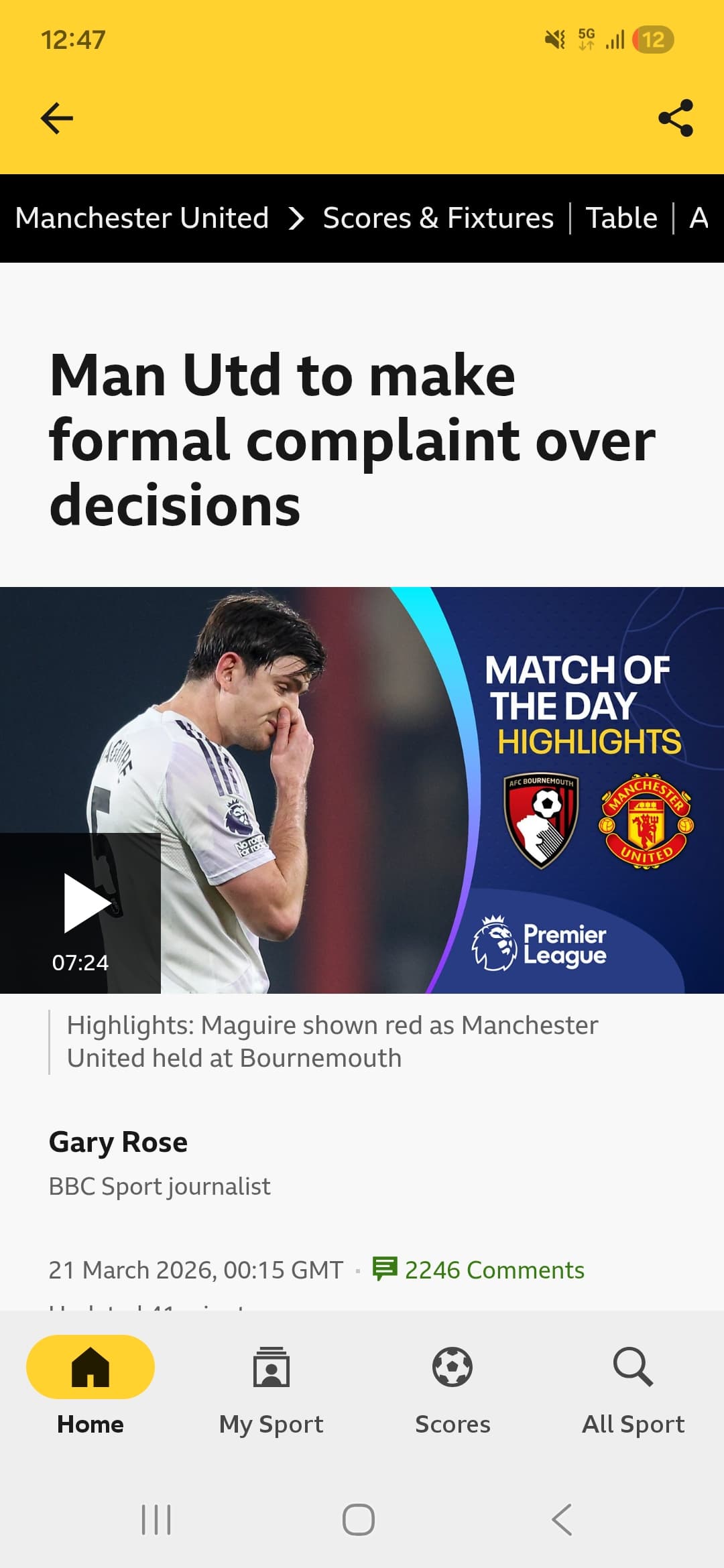The width and height of the screenshot is (724, 1568).
Task: Go back using the top arrow
Action: 57,119
